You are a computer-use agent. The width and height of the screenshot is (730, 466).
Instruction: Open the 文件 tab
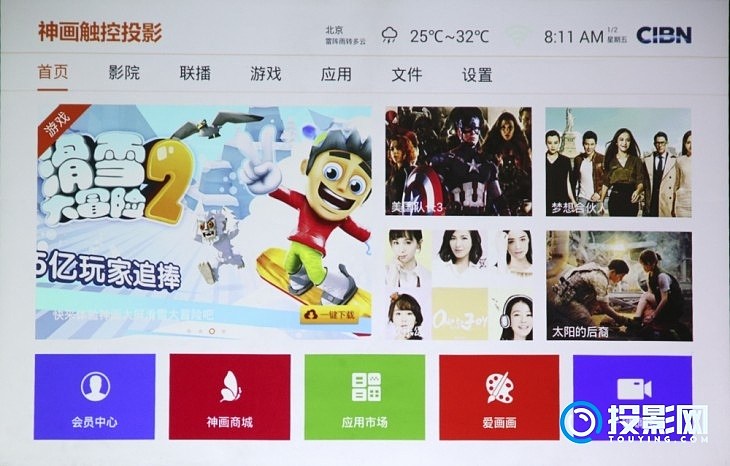pyautogui.click(x=406, y=74)
